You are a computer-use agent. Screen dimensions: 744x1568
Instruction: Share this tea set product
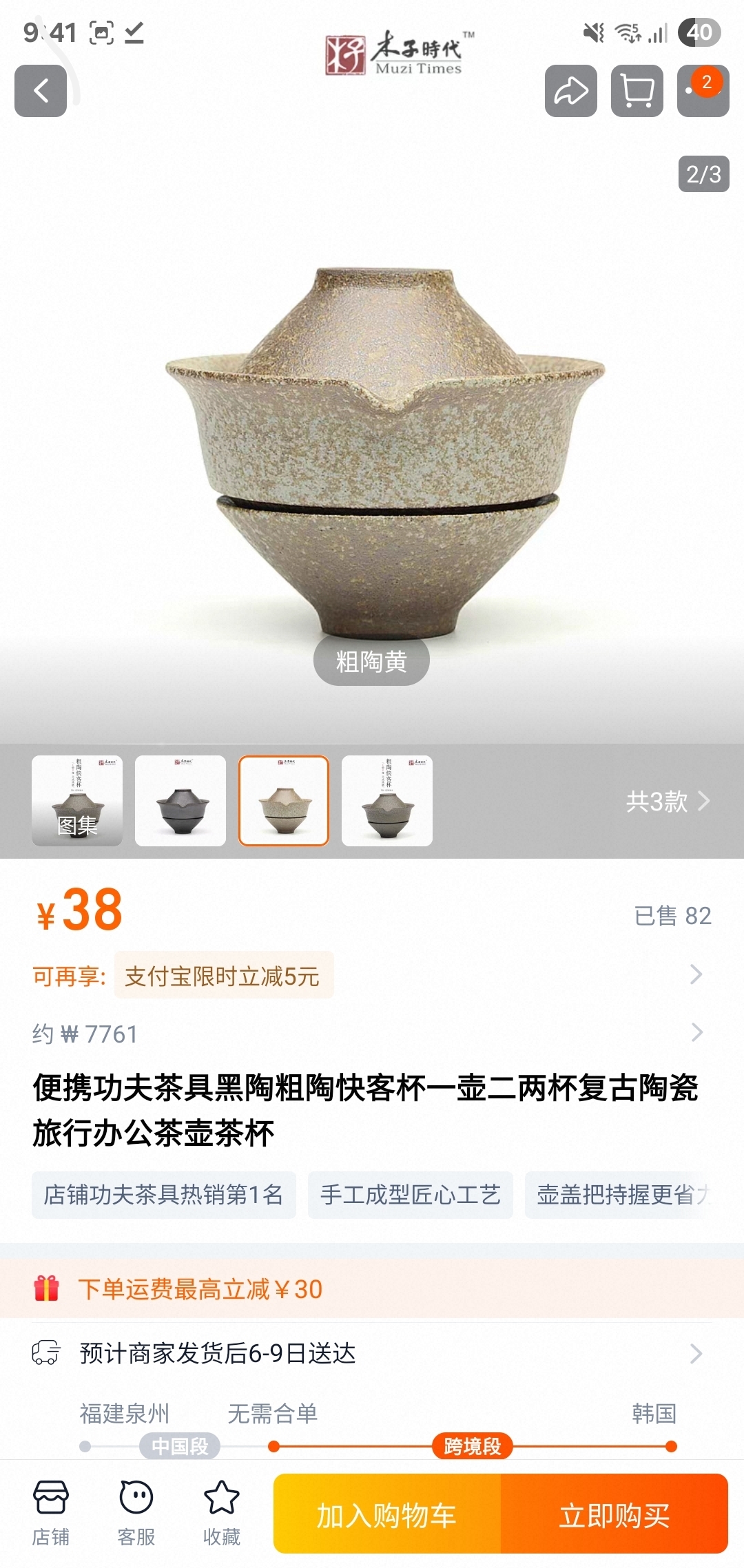click(x=571, y=91)
